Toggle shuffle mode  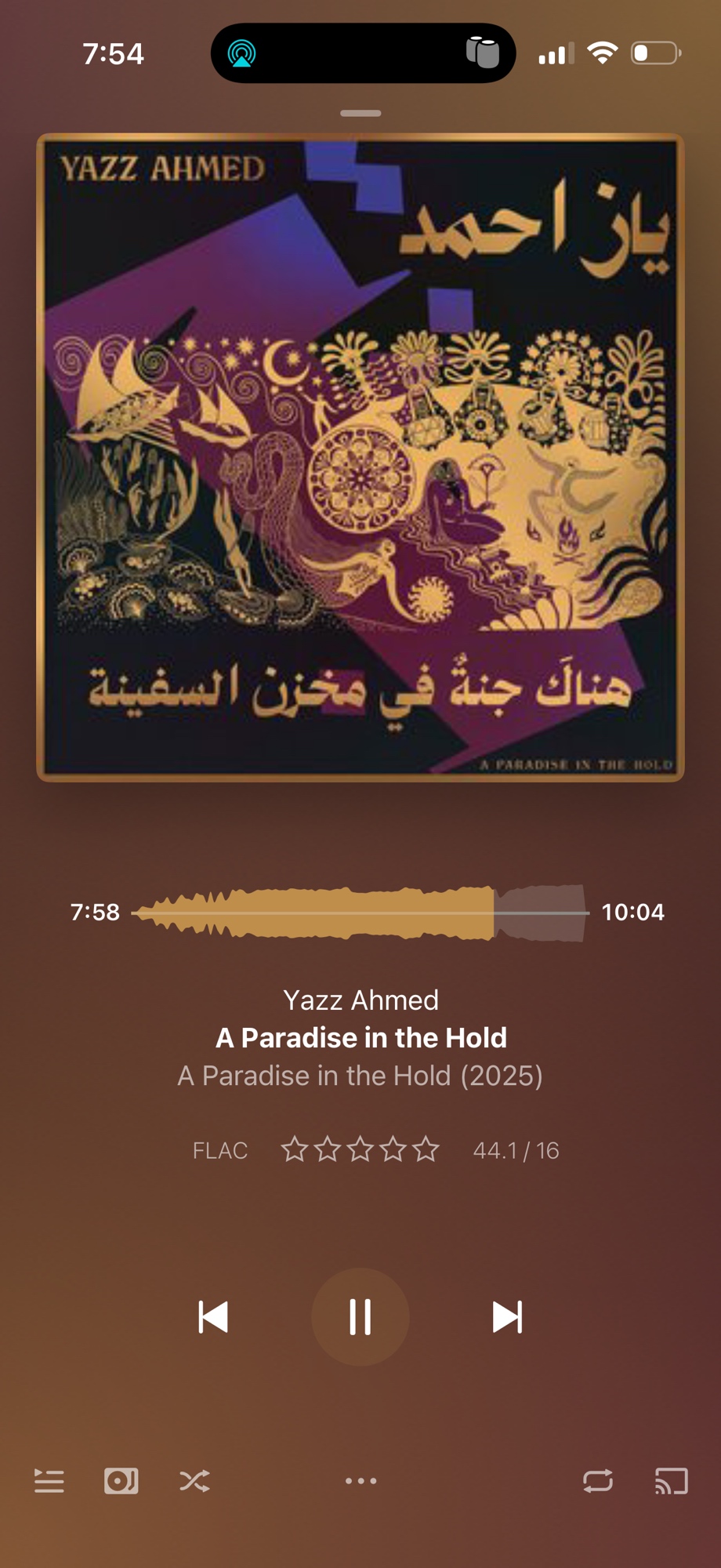click(x=194, y=1481)
